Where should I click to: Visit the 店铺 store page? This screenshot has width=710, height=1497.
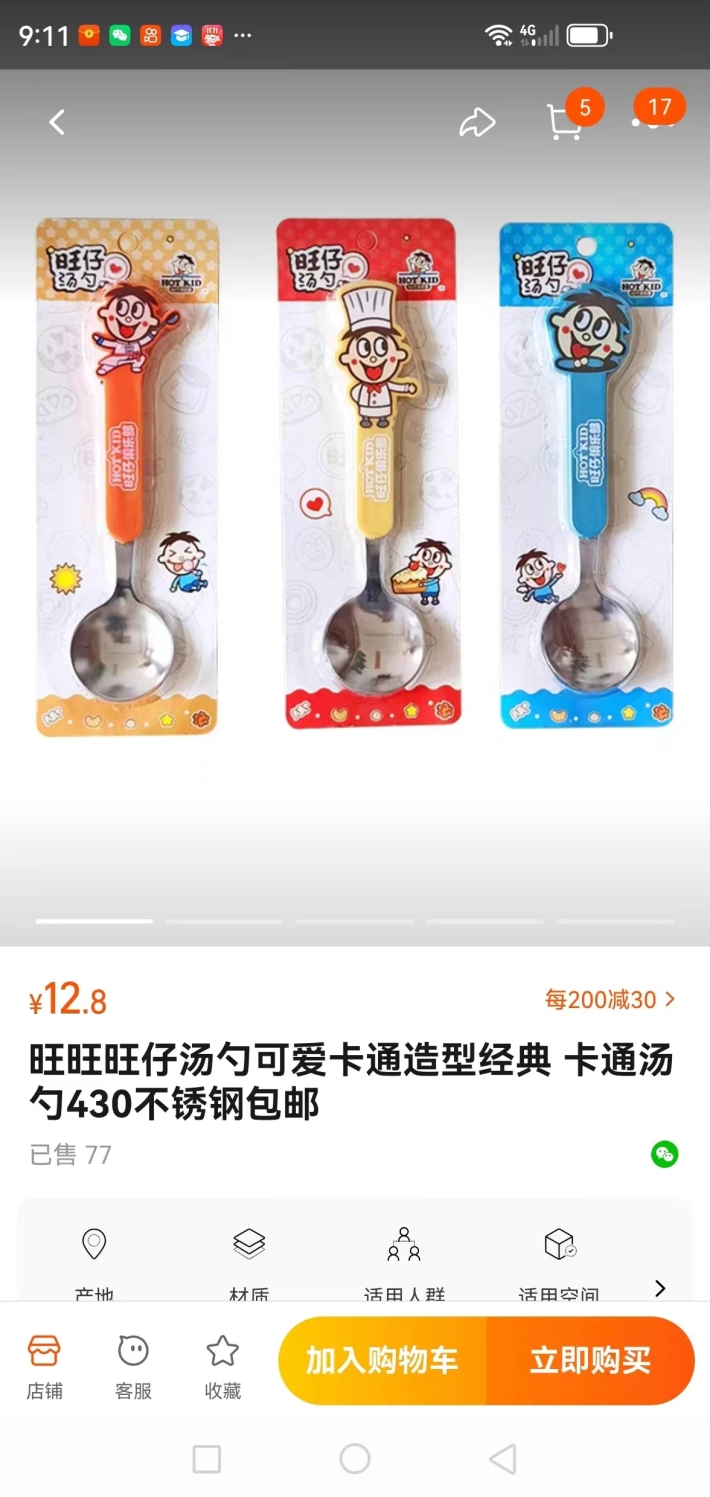click(44, 1366)
